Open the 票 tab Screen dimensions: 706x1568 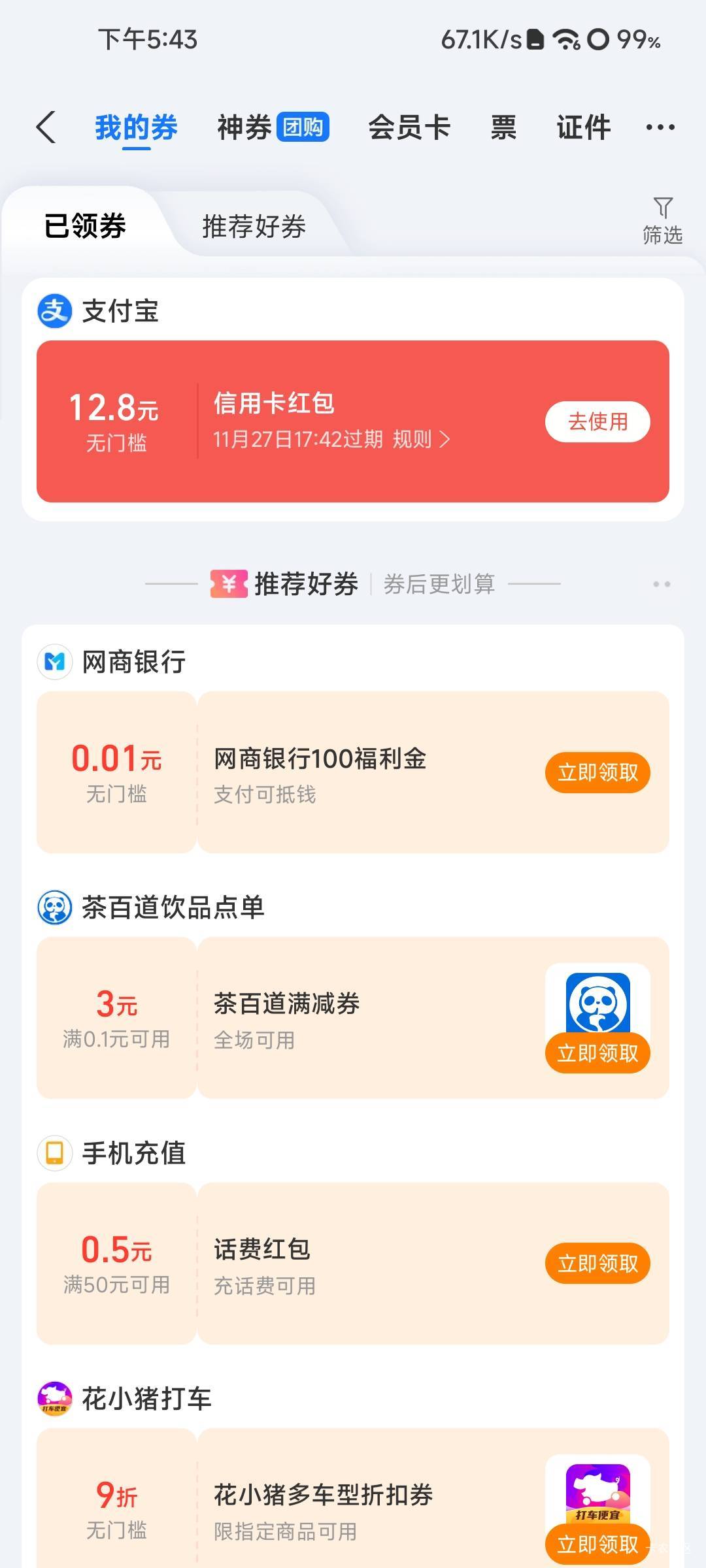503,127
